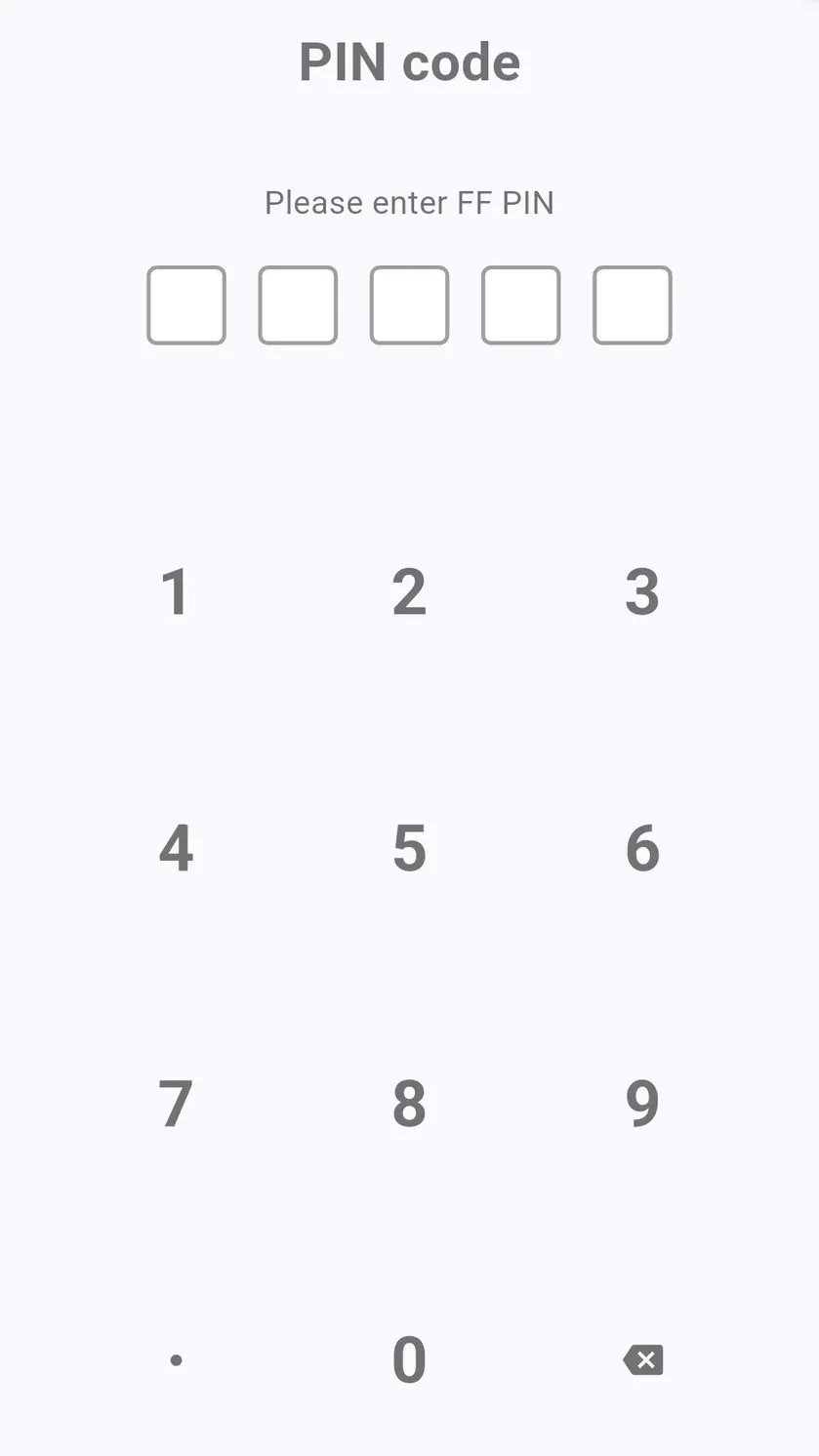Tap the number 8 key
Screen dimensions: 819x1456
409,1104
